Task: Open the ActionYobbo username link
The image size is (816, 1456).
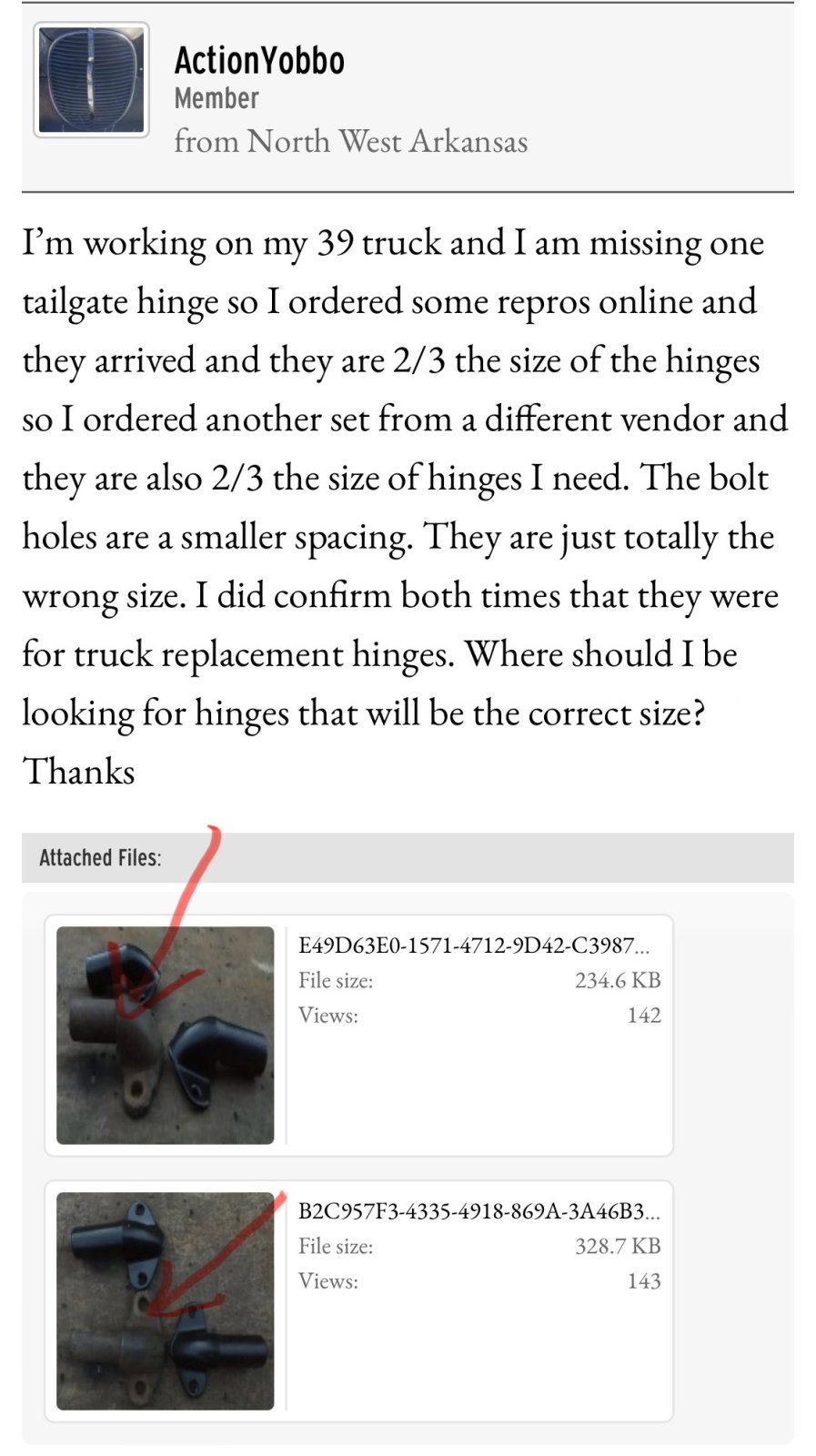Action: (259, 61)
